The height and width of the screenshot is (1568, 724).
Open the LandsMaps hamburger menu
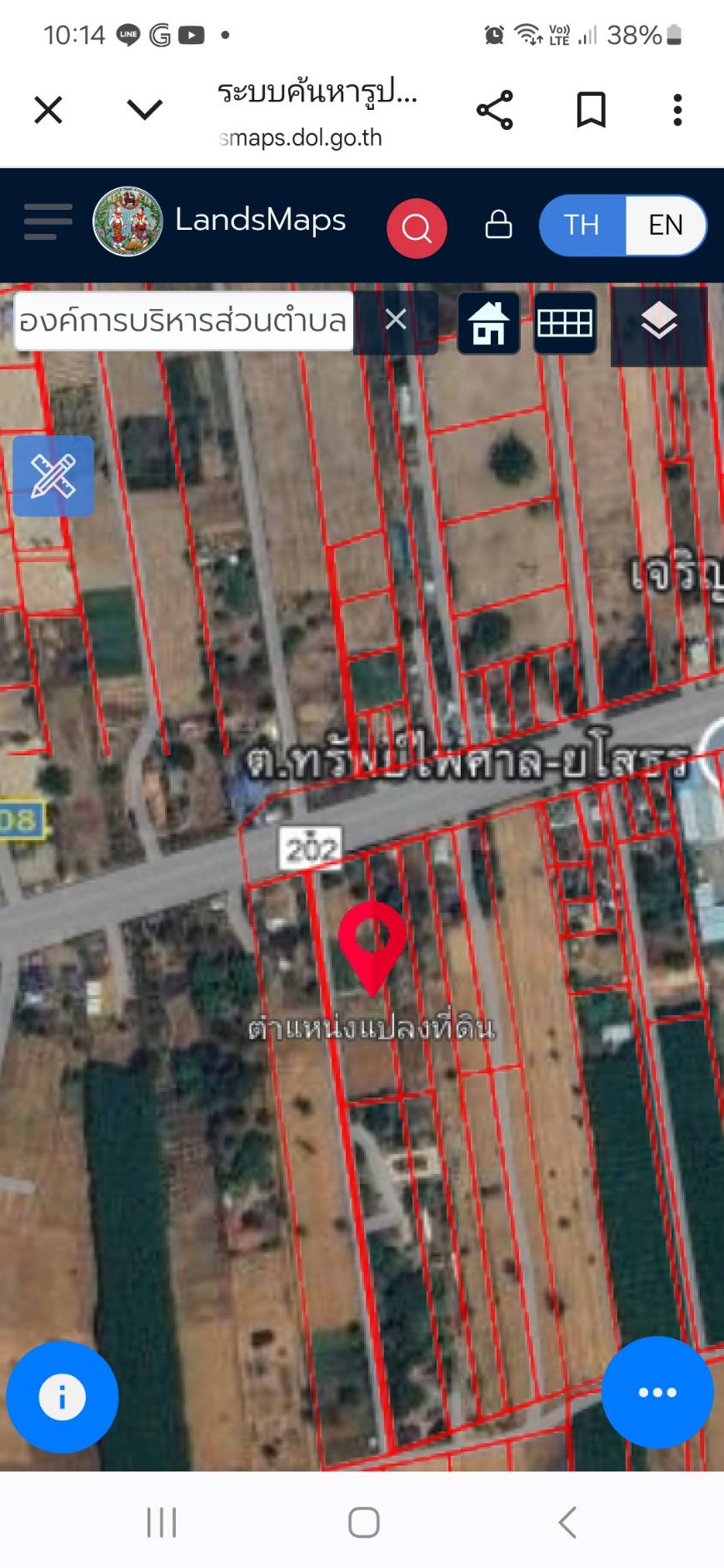48,222
